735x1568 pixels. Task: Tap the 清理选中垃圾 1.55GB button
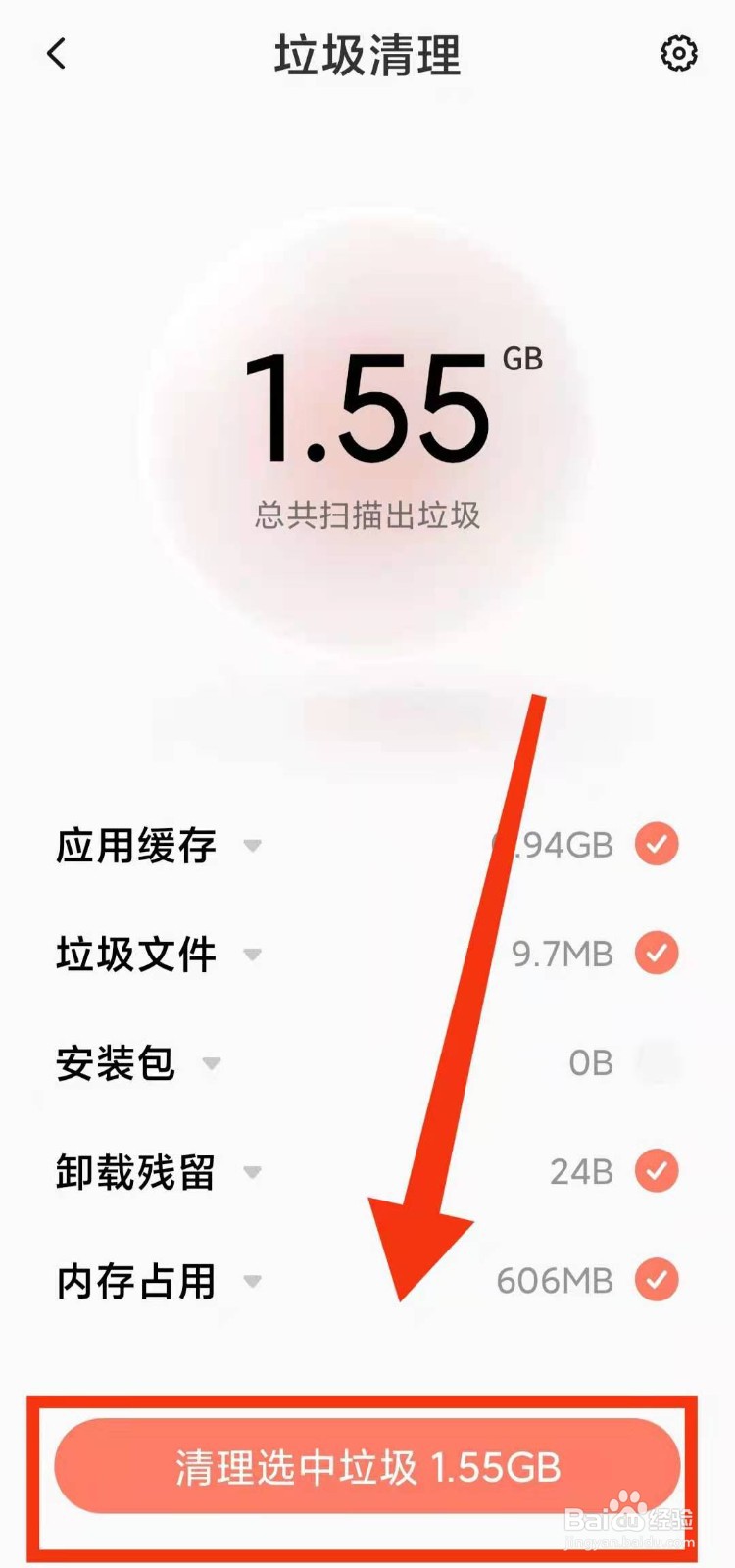[x=367, y=1469]
